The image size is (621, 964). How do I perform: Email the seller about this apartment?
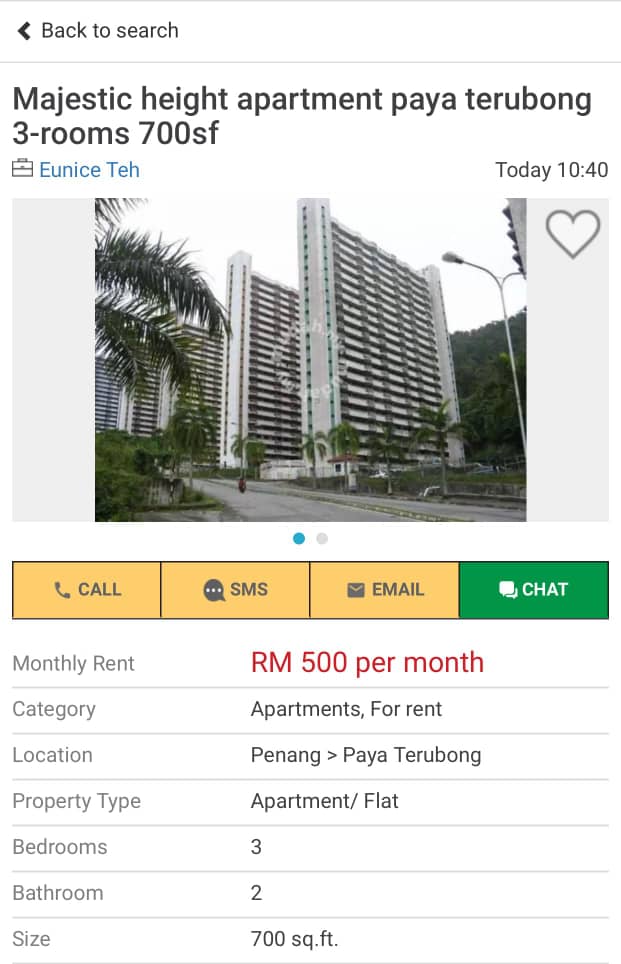[x=385, y=590]
